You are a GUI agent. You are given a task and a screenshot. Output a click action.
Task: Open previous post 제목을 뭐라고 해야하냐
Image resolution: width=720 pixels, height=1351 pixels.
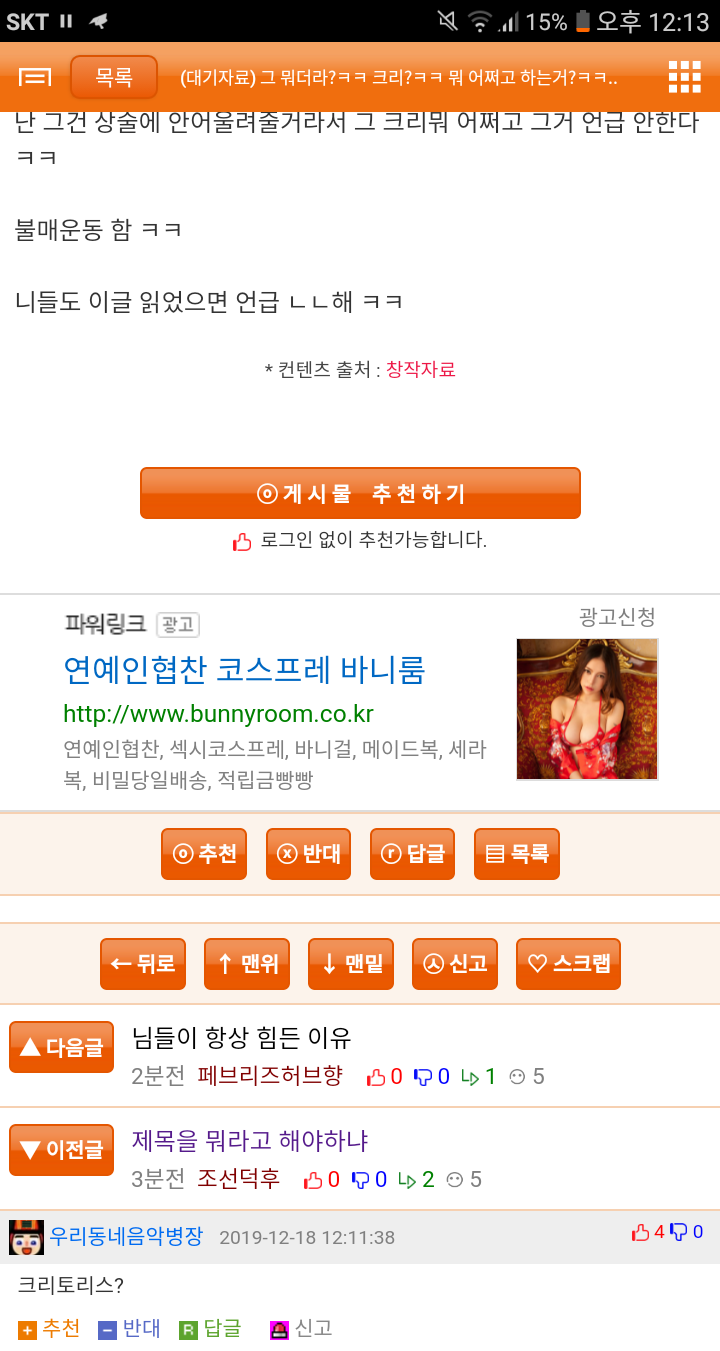[250, 1140]
